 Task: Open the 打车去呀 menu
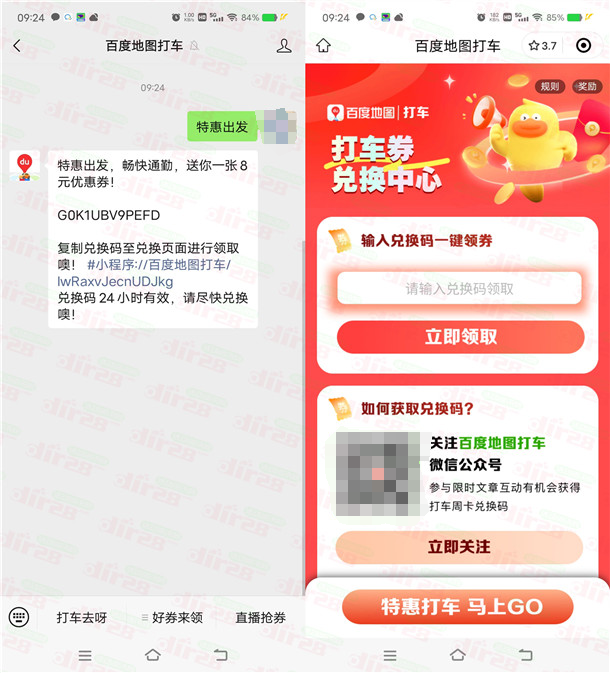(x=82, y=618)
